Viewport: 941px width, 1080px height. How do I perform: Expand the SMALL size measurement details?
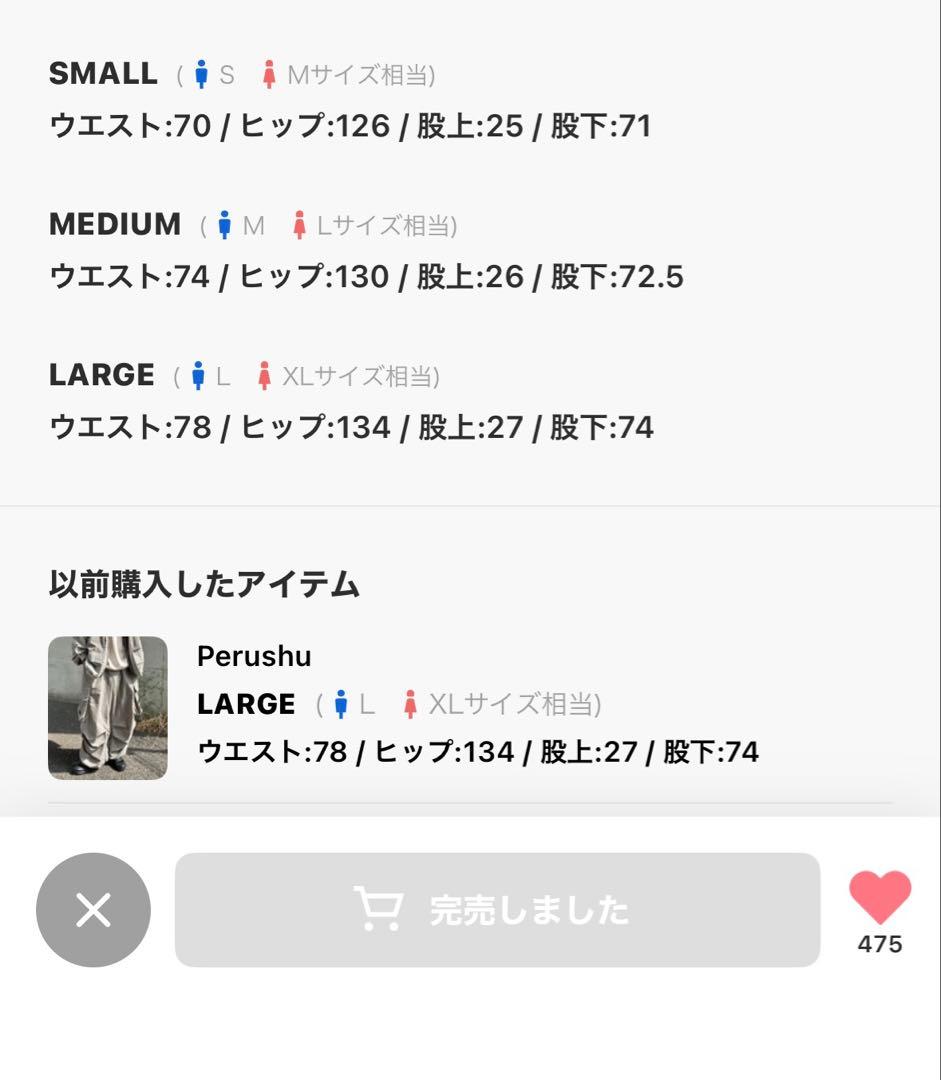pos(104,72)
